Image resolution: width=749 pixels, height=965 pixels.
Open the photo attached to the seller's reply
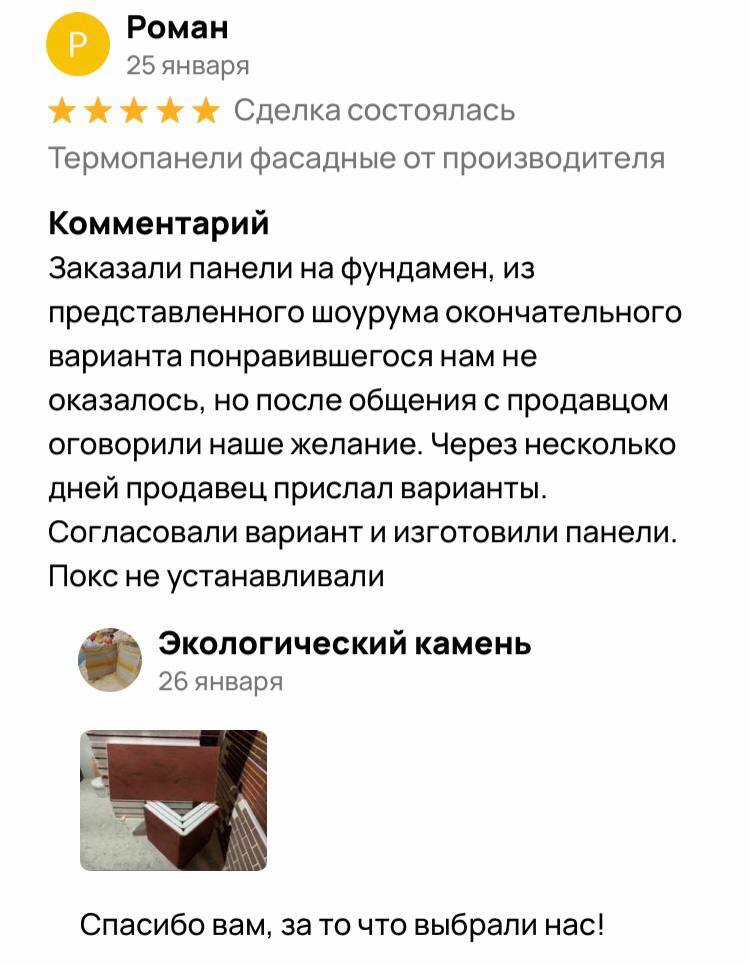point(173,800)
